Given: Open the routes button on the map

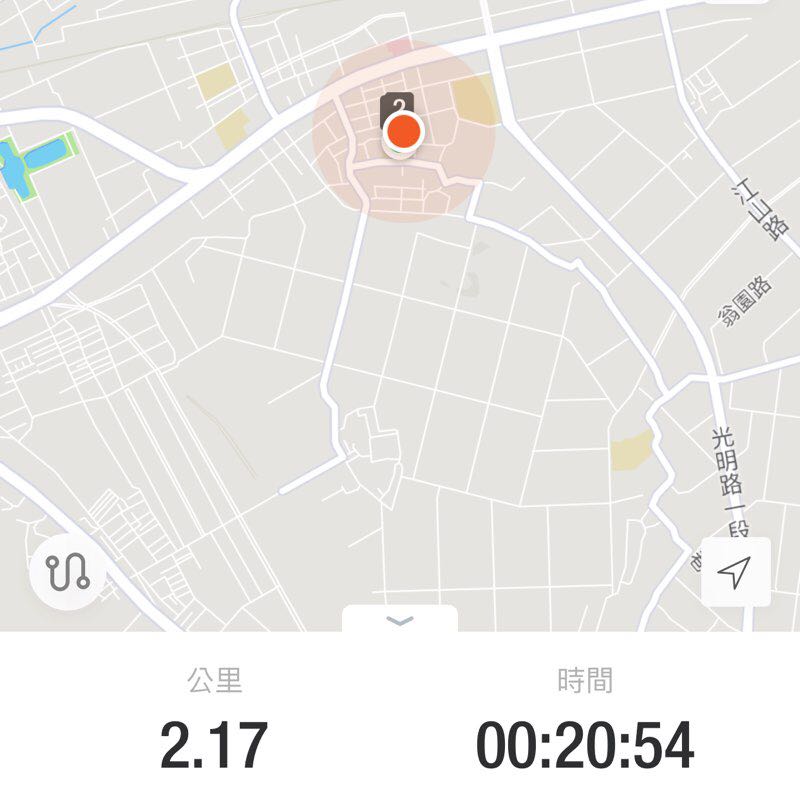Looking at the screenshot, I should (68, 572).
